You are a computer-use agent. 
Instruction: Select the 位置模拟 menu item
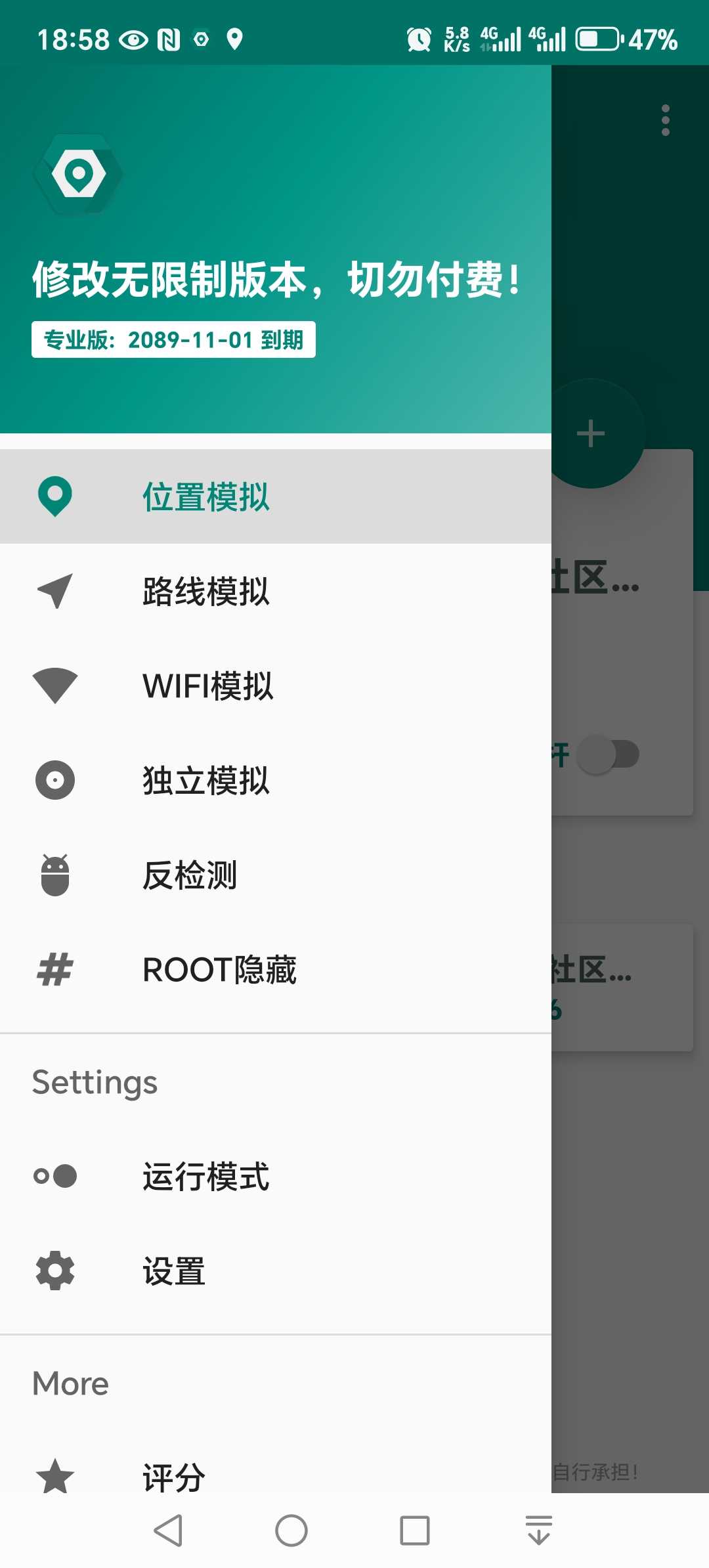[206, 497]
